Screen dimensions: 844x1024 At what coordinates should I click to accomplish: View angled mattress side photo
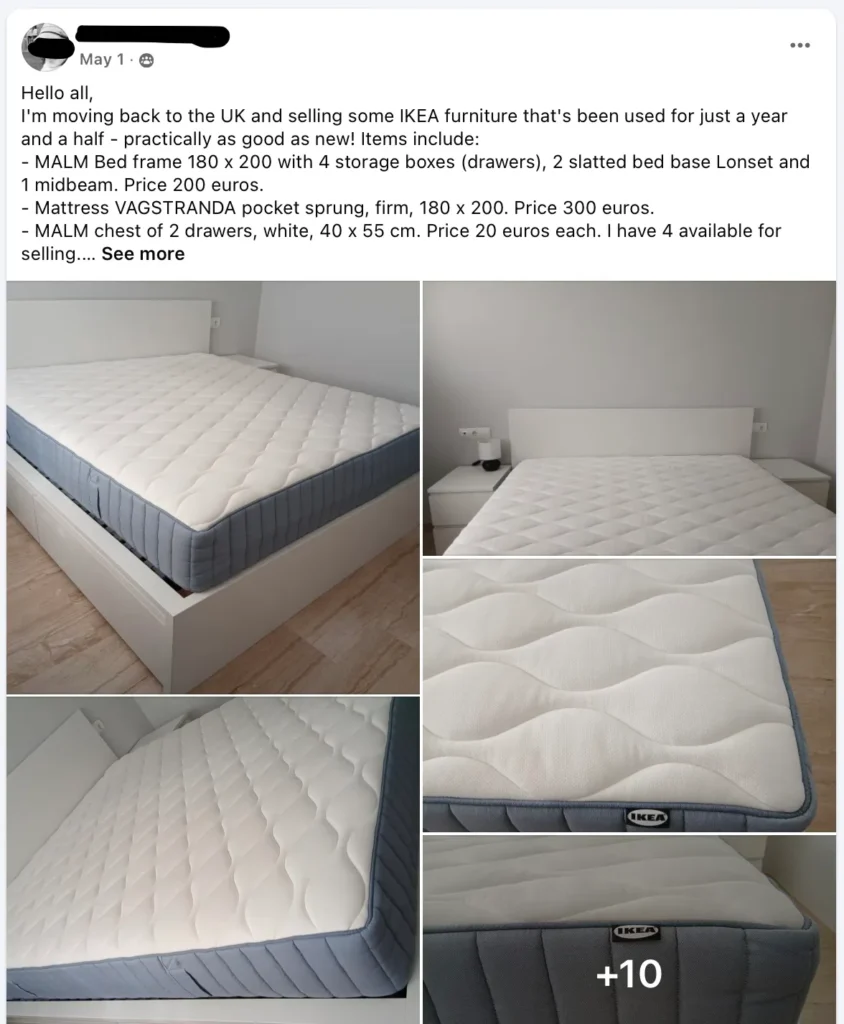pos(212,859)
